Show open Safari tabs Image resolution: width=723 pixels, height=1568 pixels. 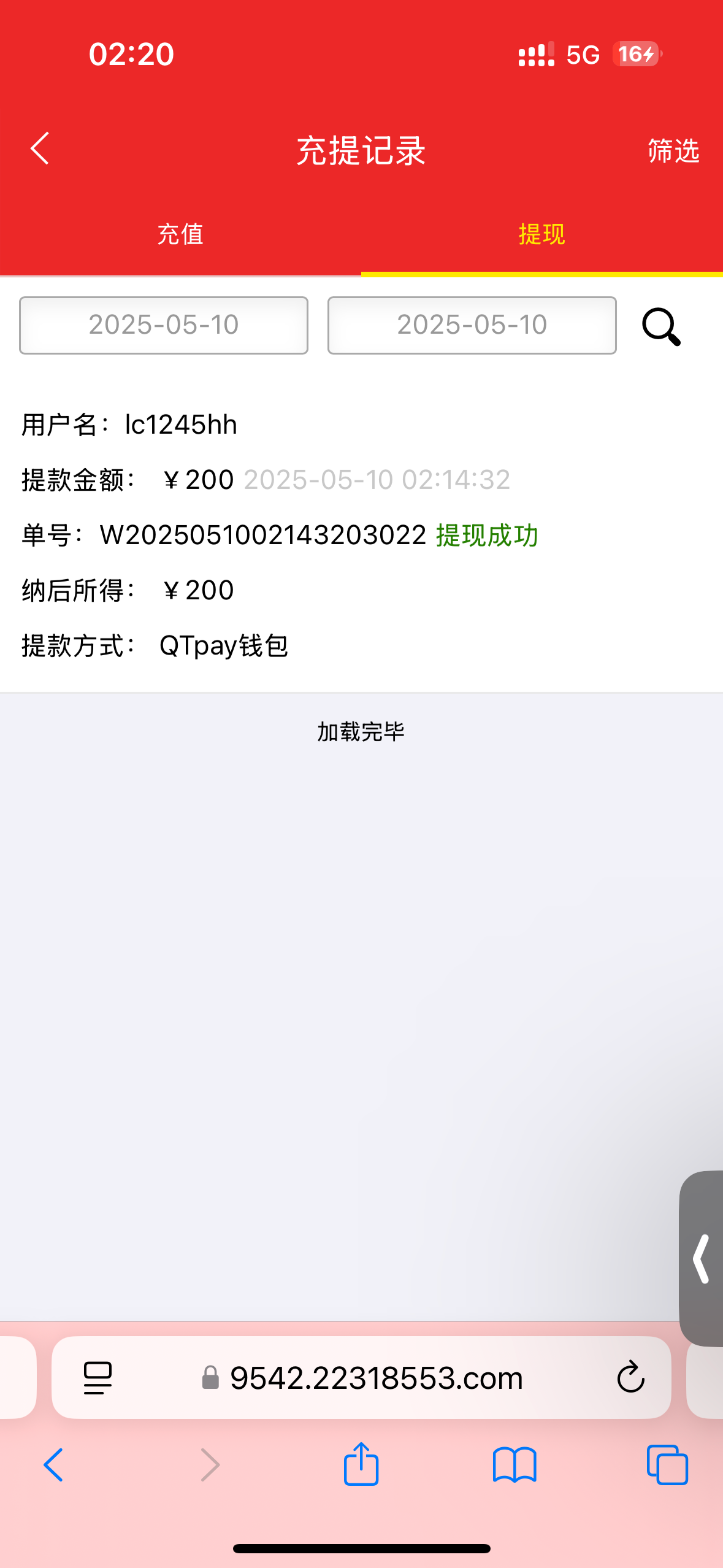click(667, 1465)
